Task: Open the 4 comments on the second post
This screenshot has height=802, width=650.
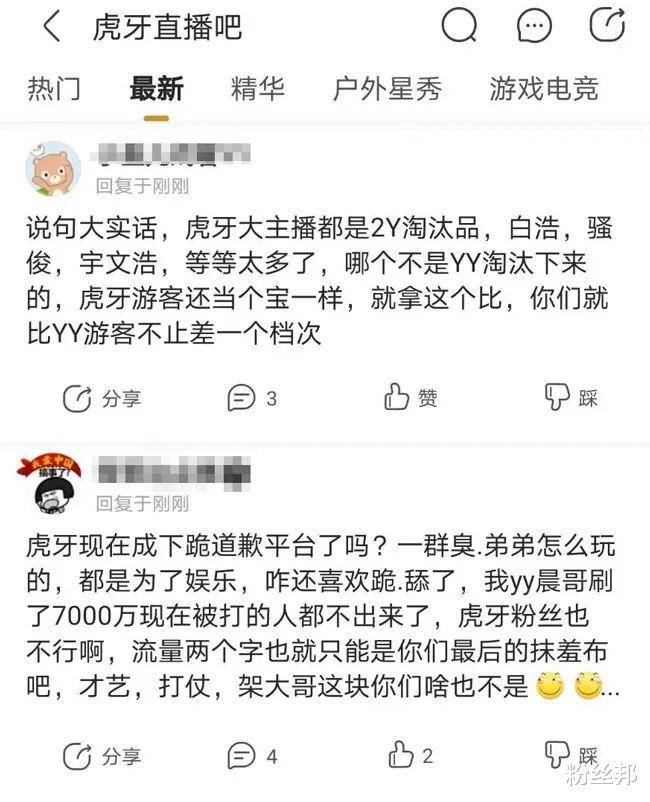Action: click(253, 755)
